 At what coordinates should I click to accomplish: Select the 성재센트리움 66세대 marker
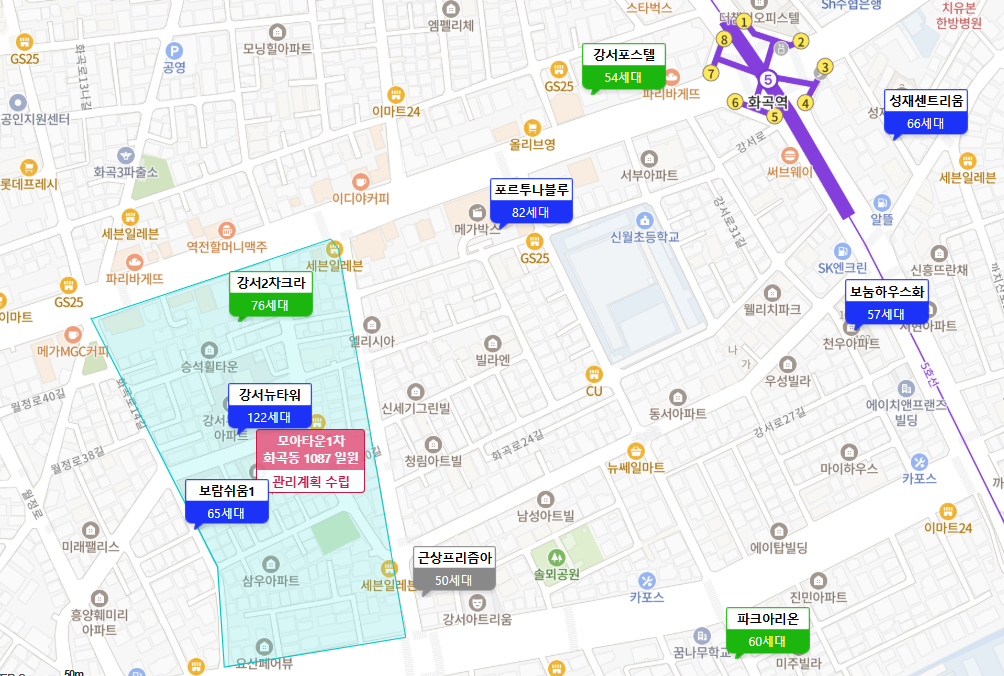pos(926,112)
